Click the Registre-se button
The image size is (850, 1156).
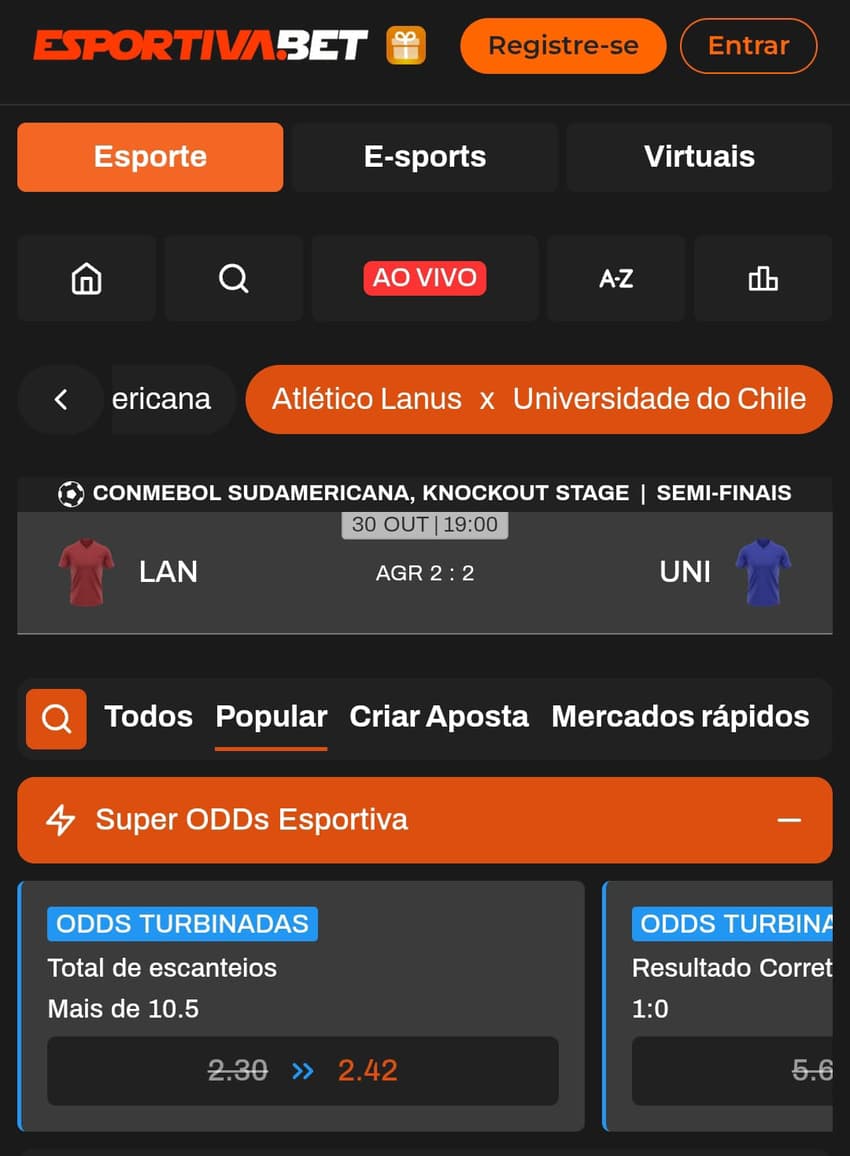[x=562, y=45]
